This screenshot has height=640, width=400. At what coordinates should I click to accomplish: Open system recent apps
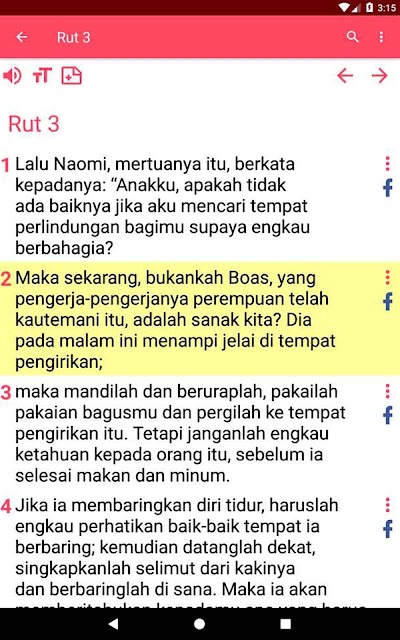(x=286, y=624)
